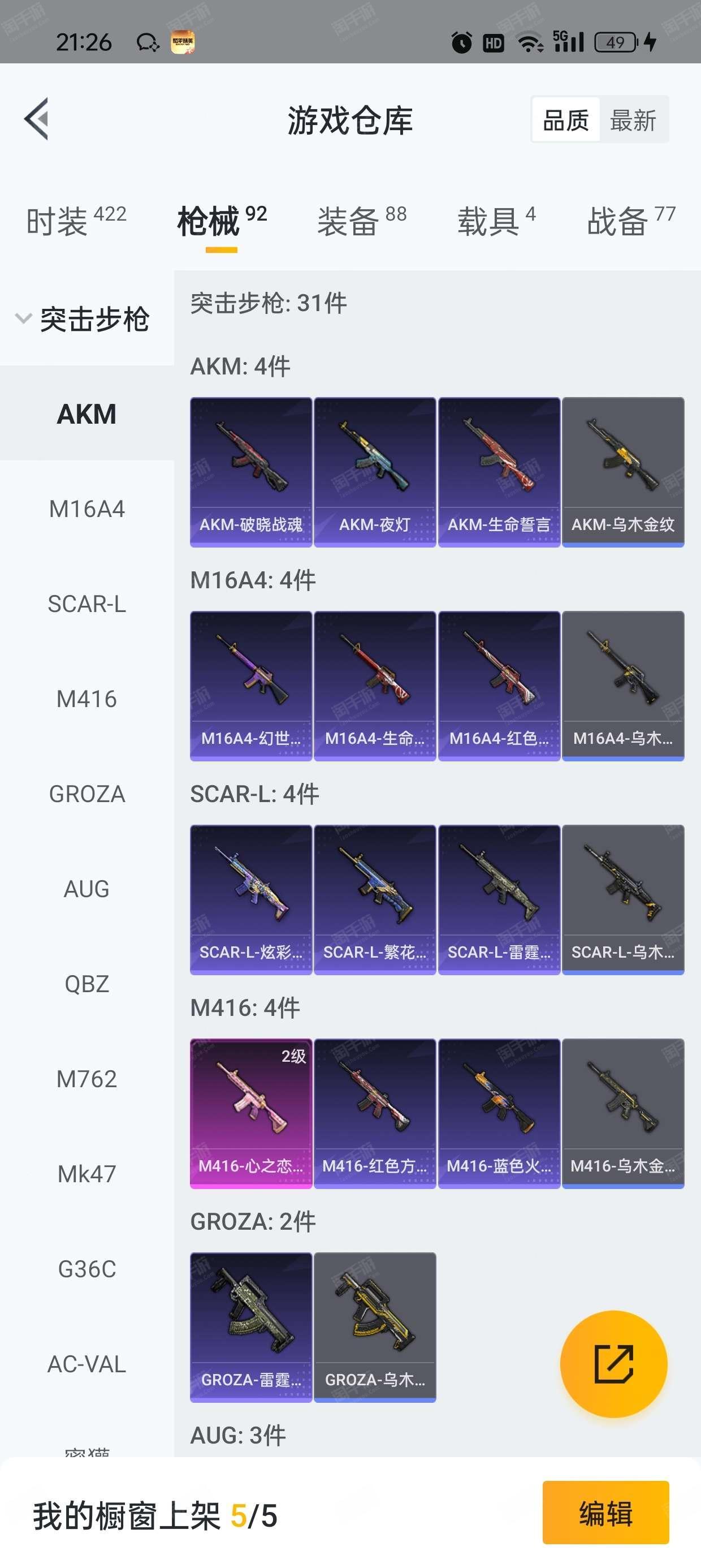Jump to GROZA in the sidebar
Viewport: 701px width, 1568px height.
click(87, 794)
